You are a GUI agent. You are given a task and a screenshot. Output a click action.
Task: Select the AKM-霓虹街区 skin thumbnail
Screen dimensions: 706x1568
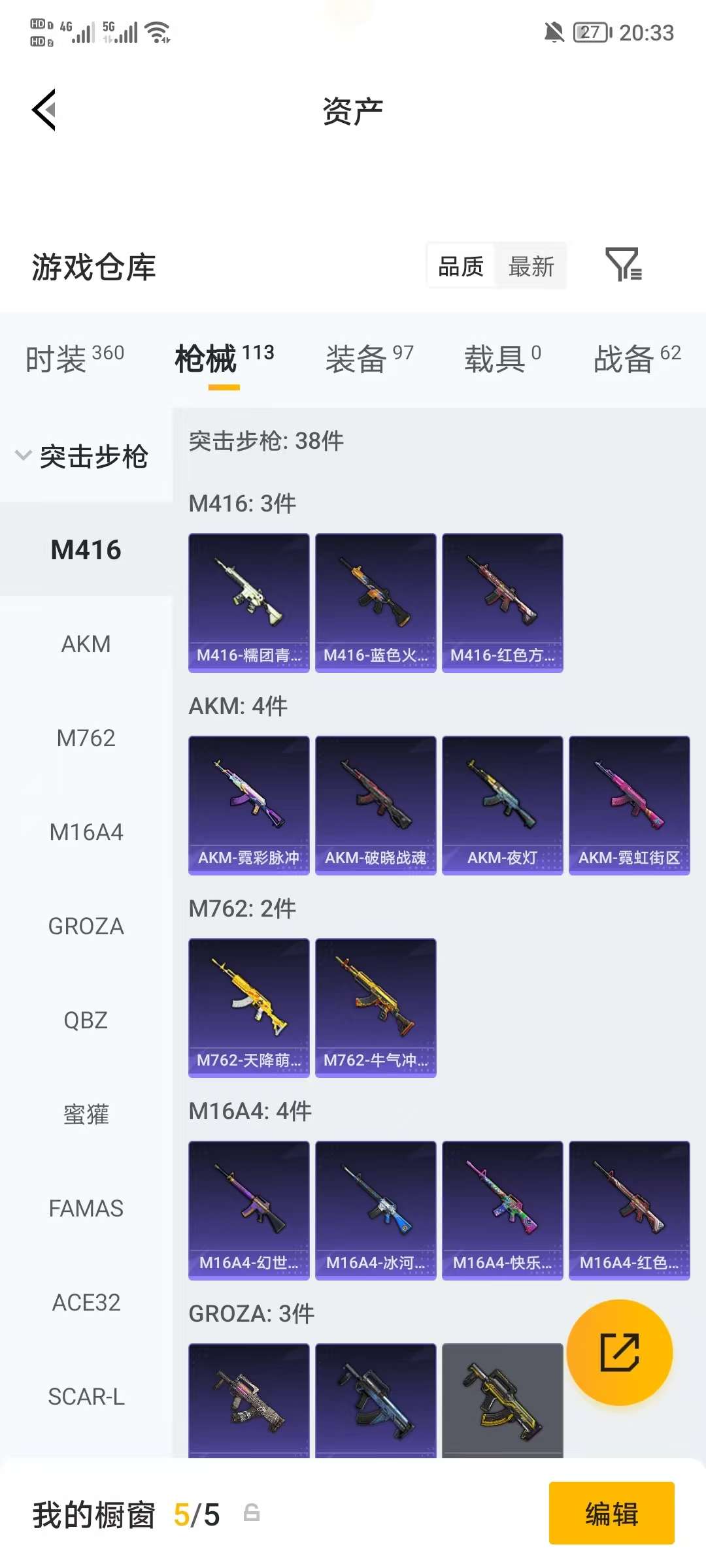point(628,806)
